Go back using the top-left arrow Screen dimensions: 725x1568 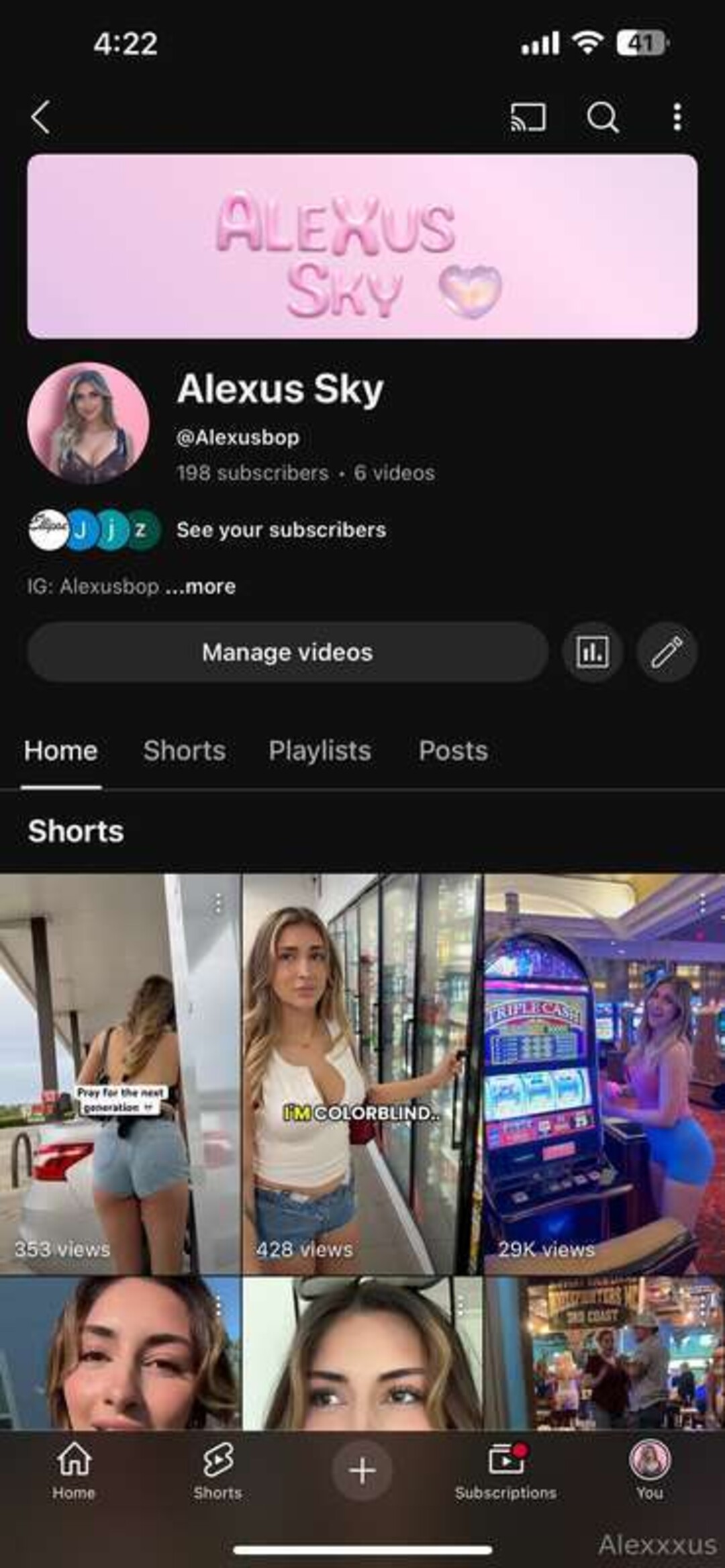(x=41, y=118)
